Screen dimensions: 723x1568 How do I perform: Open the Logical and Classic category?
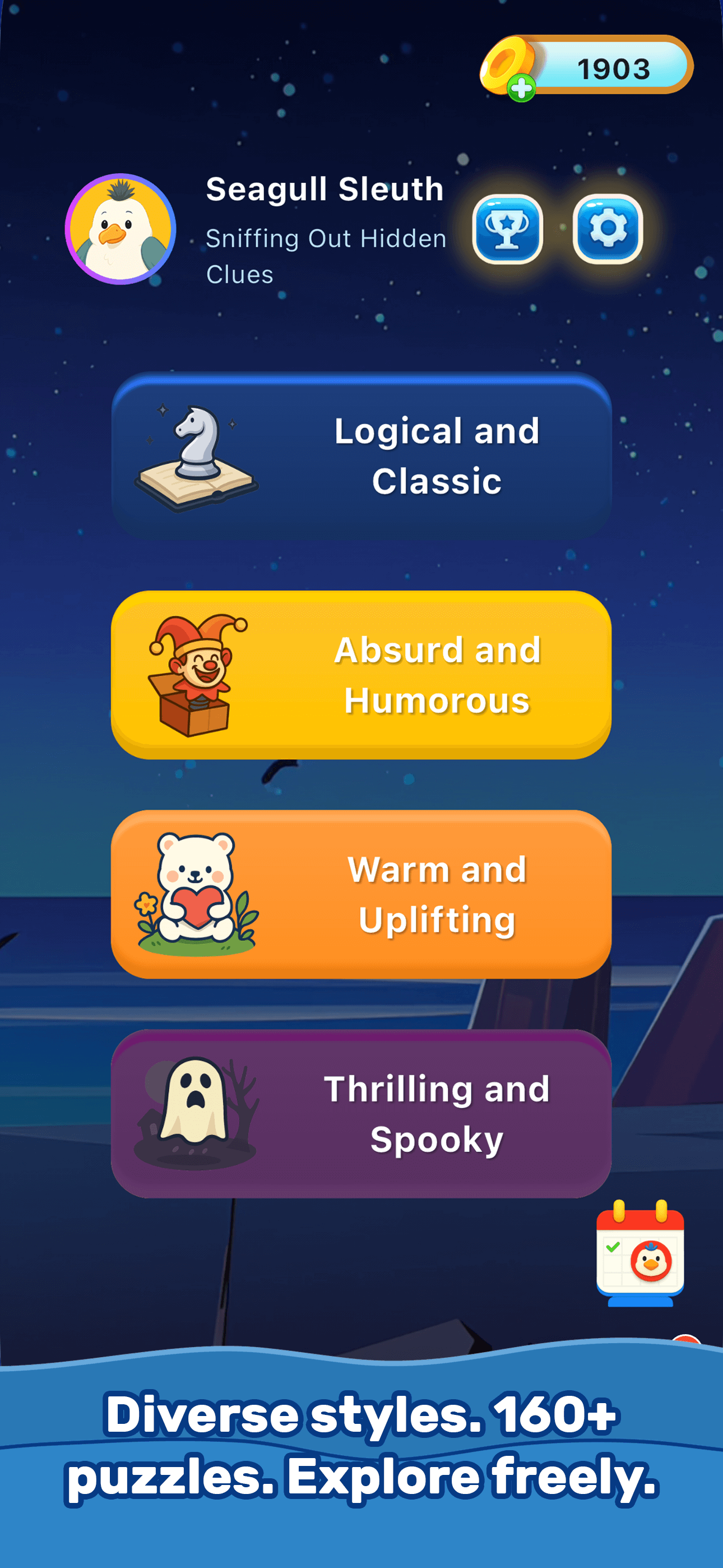click(361, 456)
